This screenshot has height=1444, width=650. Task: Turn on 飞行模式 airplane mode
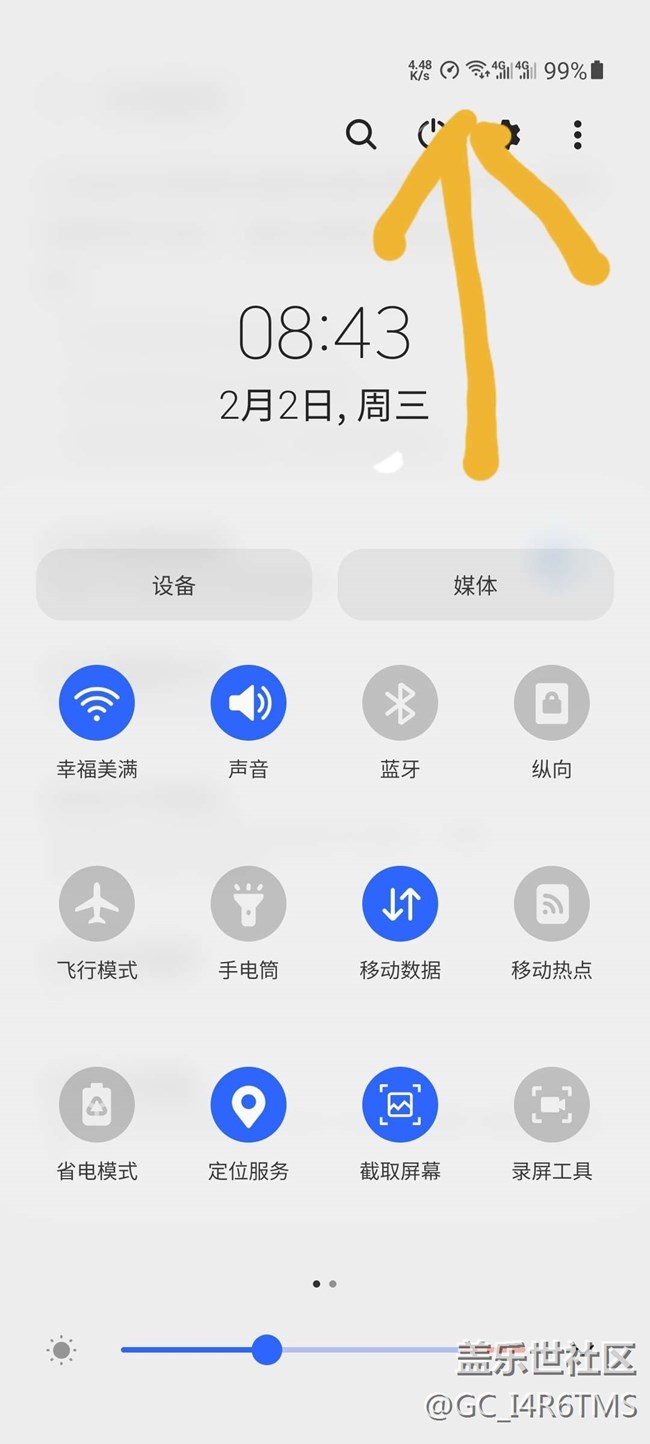pyautogui.click(x=97, y=905)
